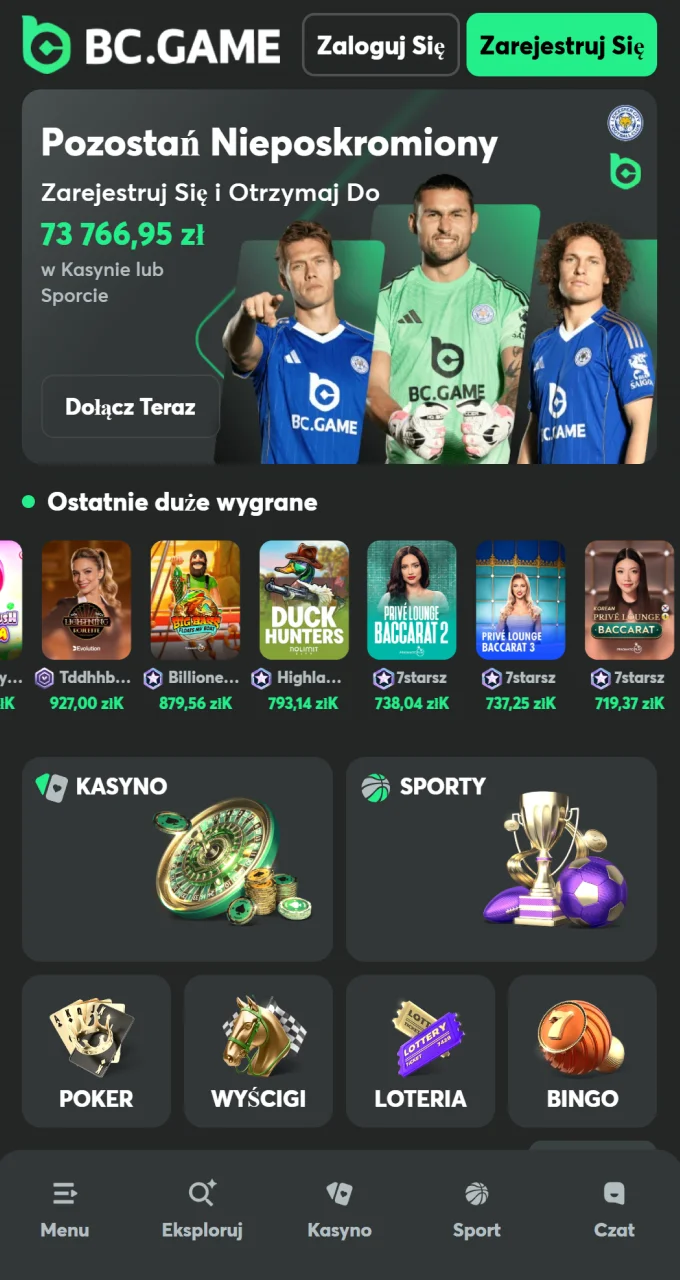
Task: Open the Lightning Roulette win tile
Action: [86, 600]
